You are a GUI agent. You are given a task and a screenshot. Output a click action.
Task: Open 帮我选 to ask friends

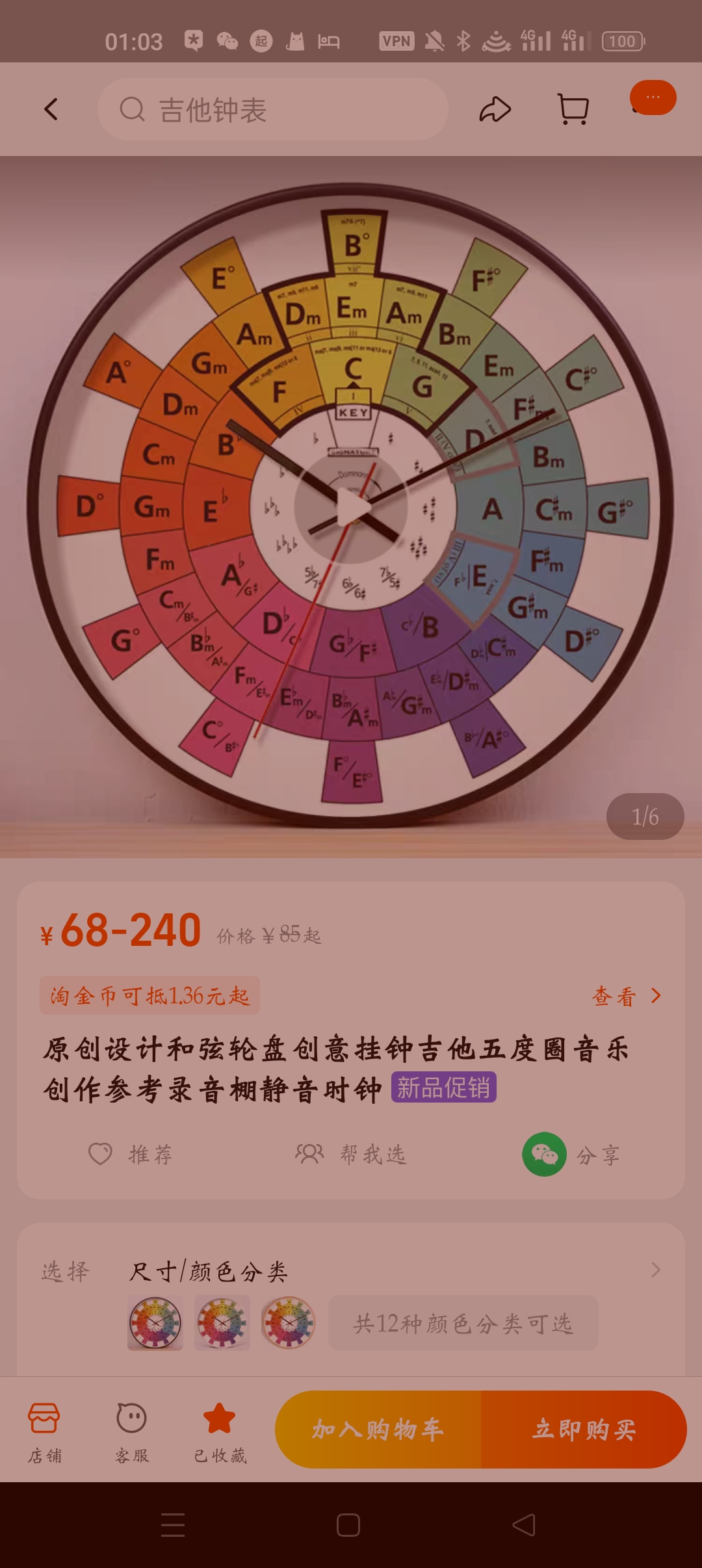(351, 1155)
